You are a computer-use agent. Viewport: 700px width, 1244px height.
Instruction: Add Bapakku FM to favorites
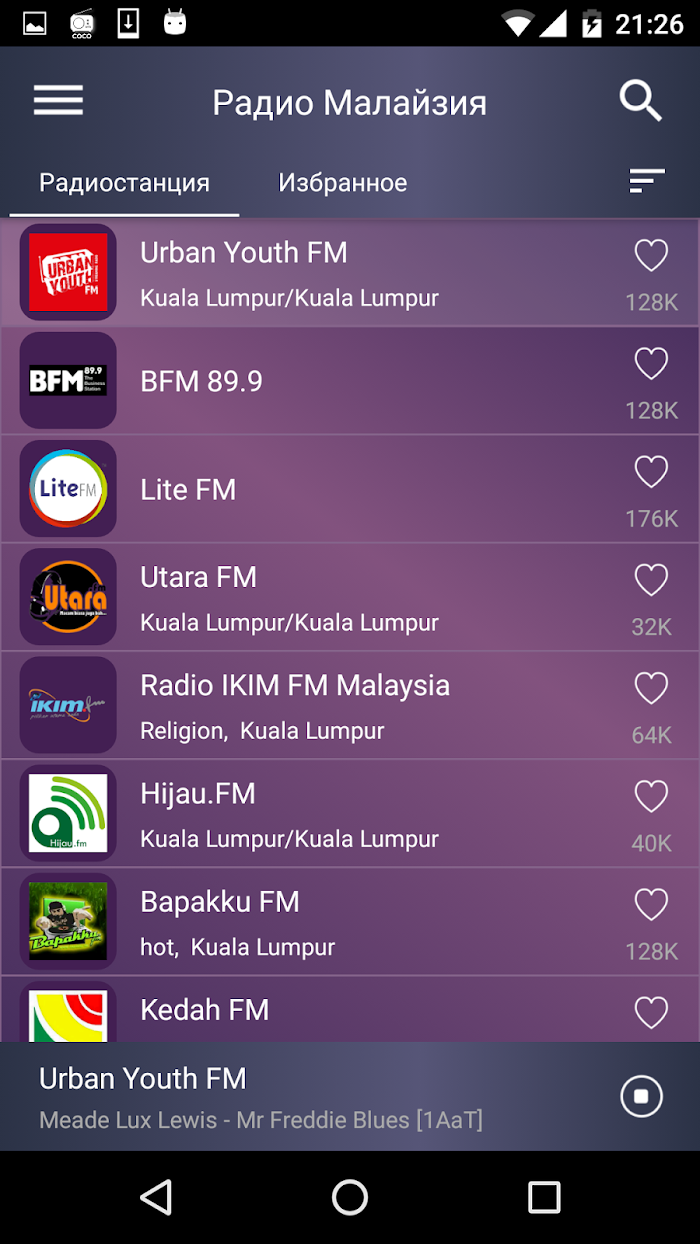point(651,904)
